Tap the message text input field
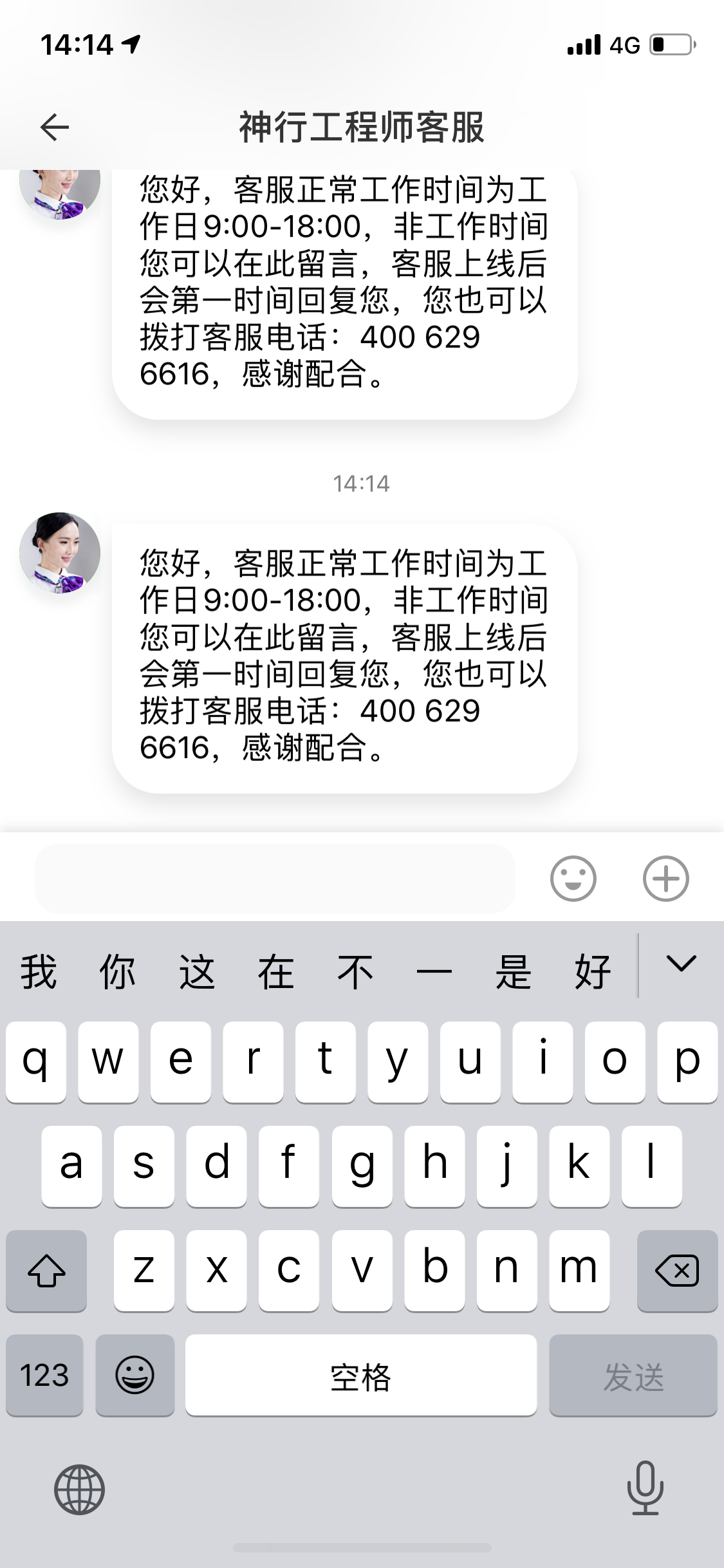The width and height of the screenshot is (724, 1568). pyautogui.click(x=274, y=880)
